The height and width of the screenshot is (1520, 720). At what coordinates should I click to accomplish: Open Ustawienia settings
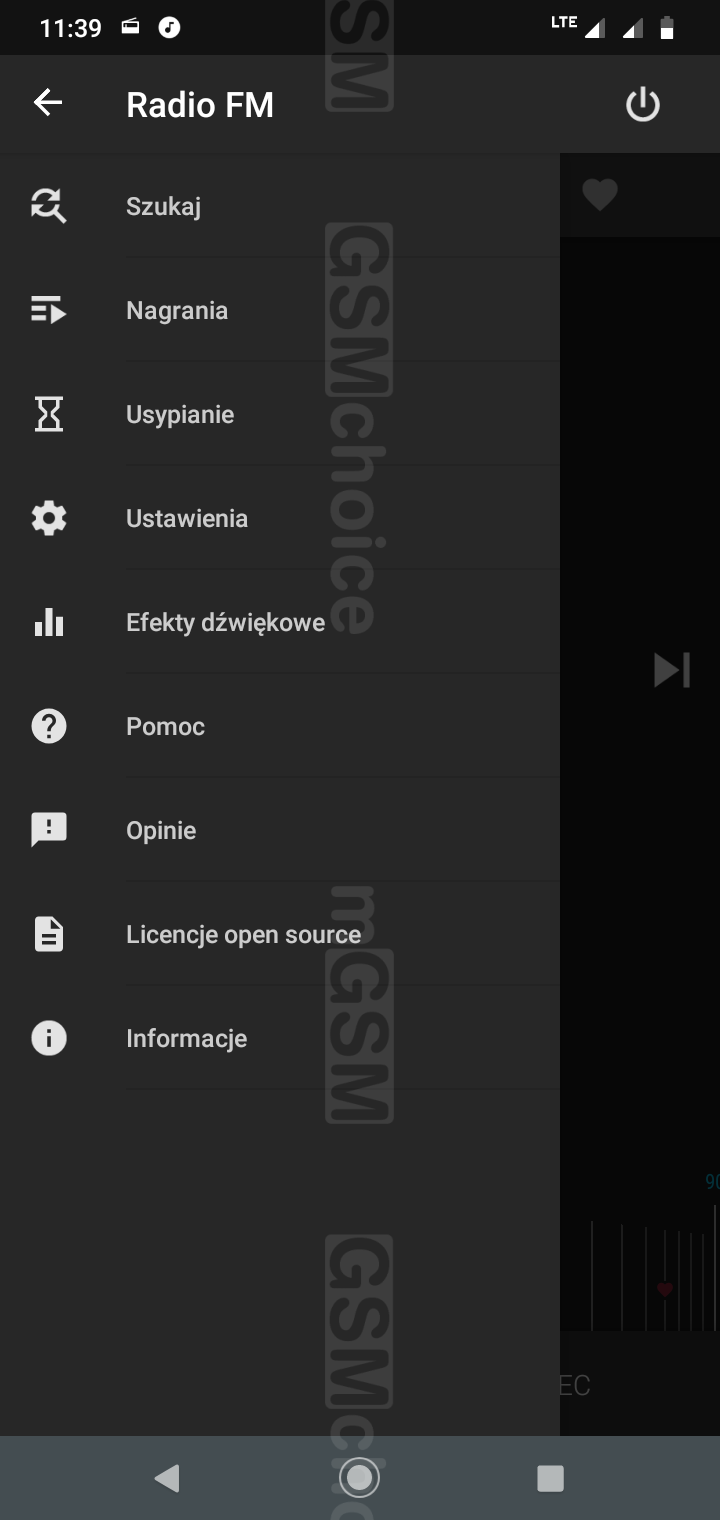tap(187, 519)
